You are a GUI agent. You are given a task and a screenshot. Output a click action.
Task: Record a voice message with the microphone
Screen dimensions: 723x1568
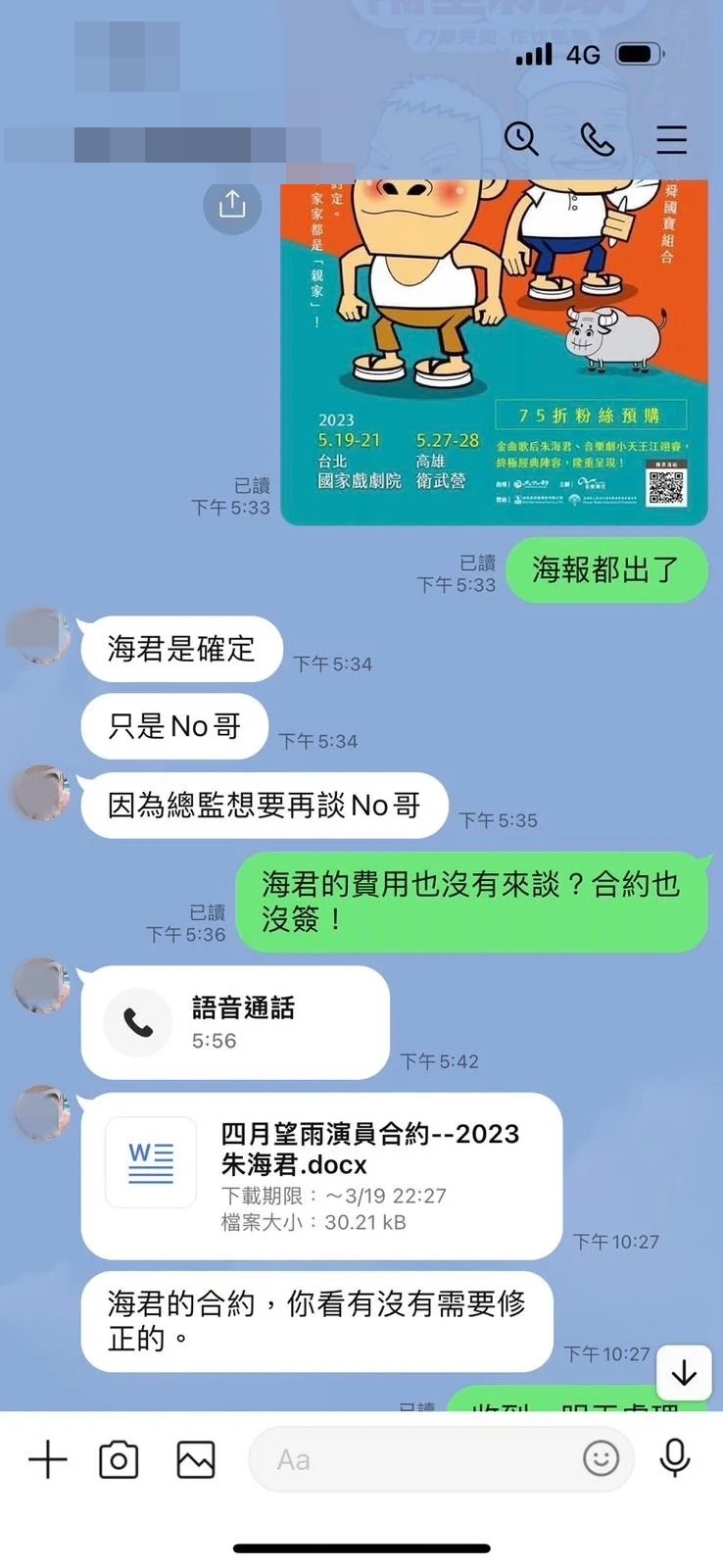pos(674,1458)
